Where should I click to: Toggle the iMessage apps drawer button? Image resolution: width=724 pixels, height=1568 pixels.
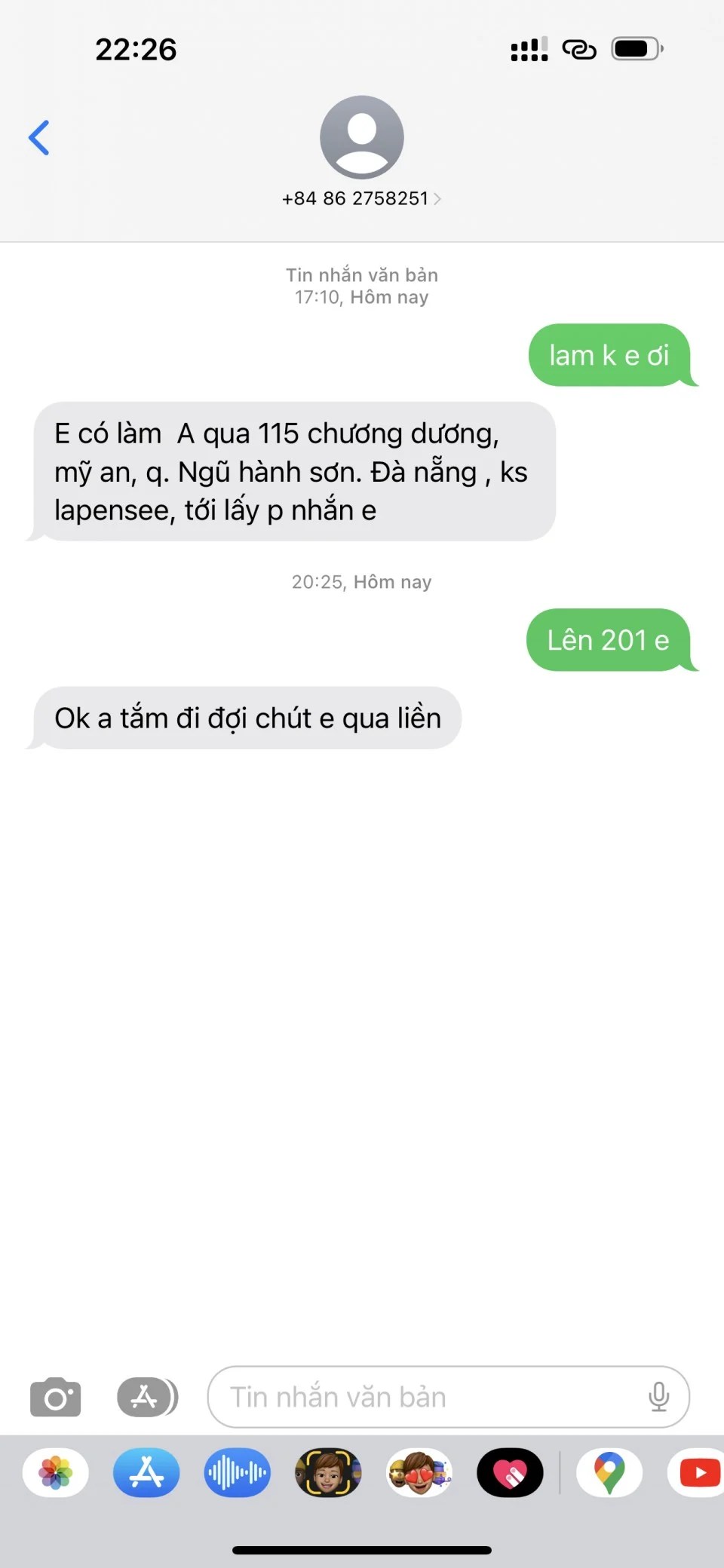pyautogui.click(x=147, y=1397)
